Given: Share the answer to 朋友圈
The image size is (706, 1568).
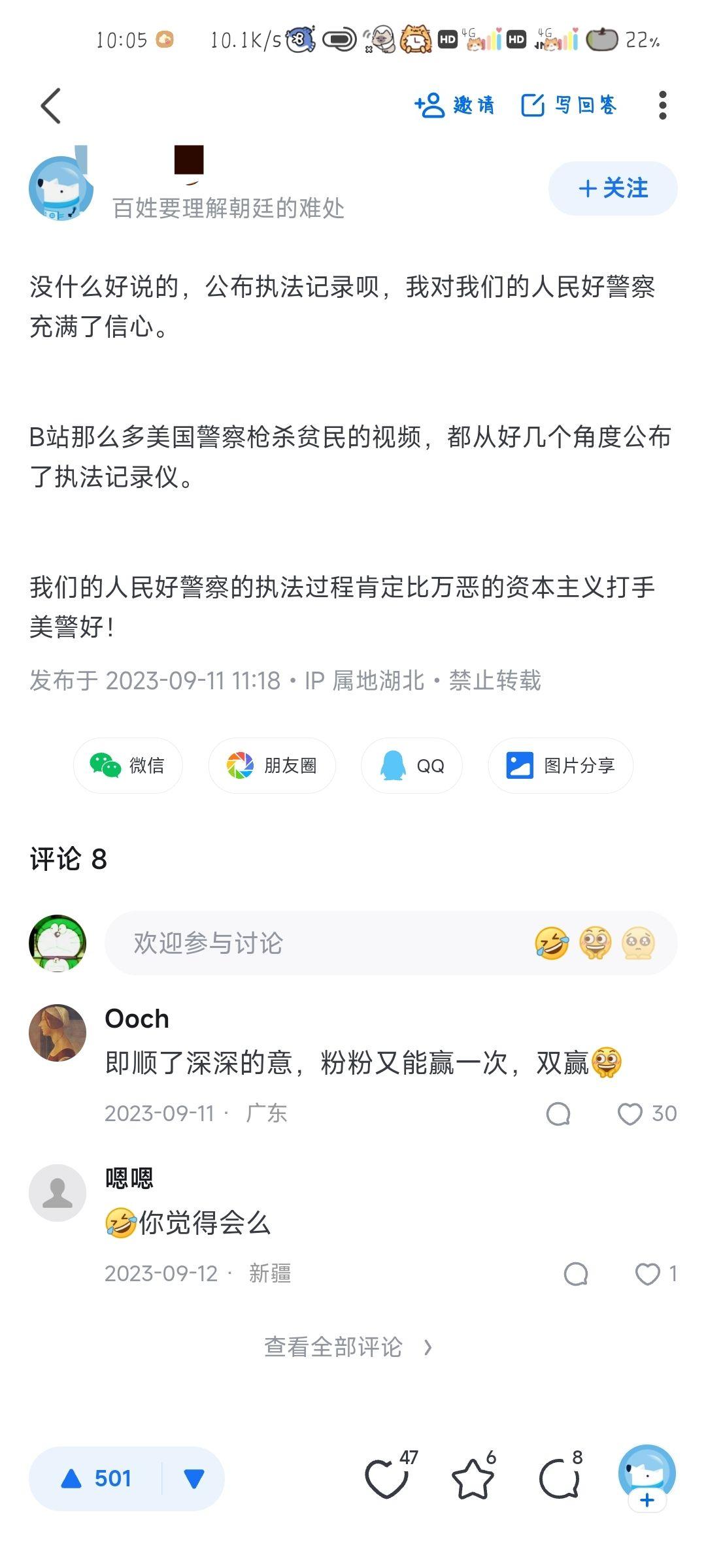Looking at the screenshot, I should tap(272, 765).
